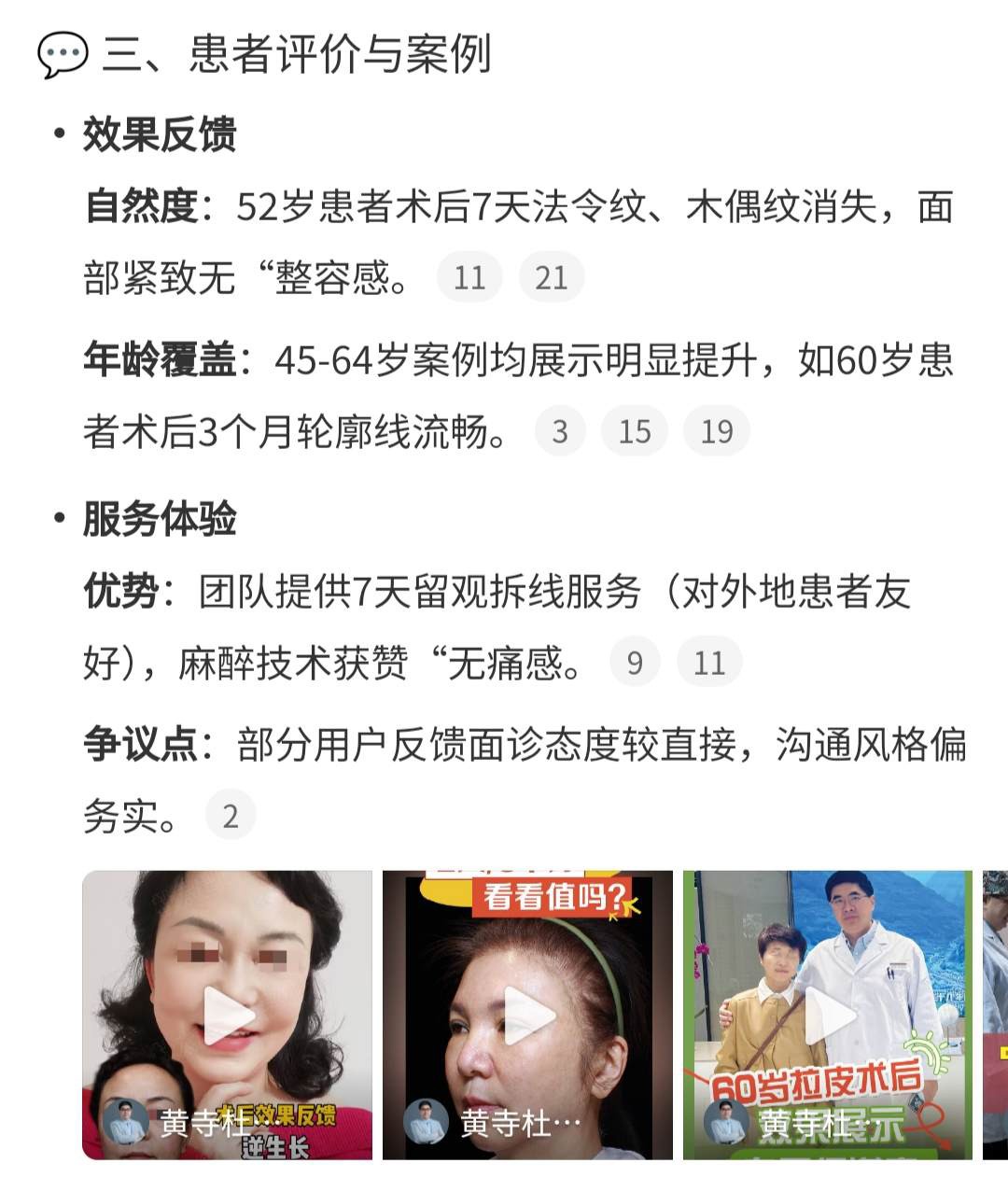Open citation 15 under 年龄覆盖

[635, 431]
